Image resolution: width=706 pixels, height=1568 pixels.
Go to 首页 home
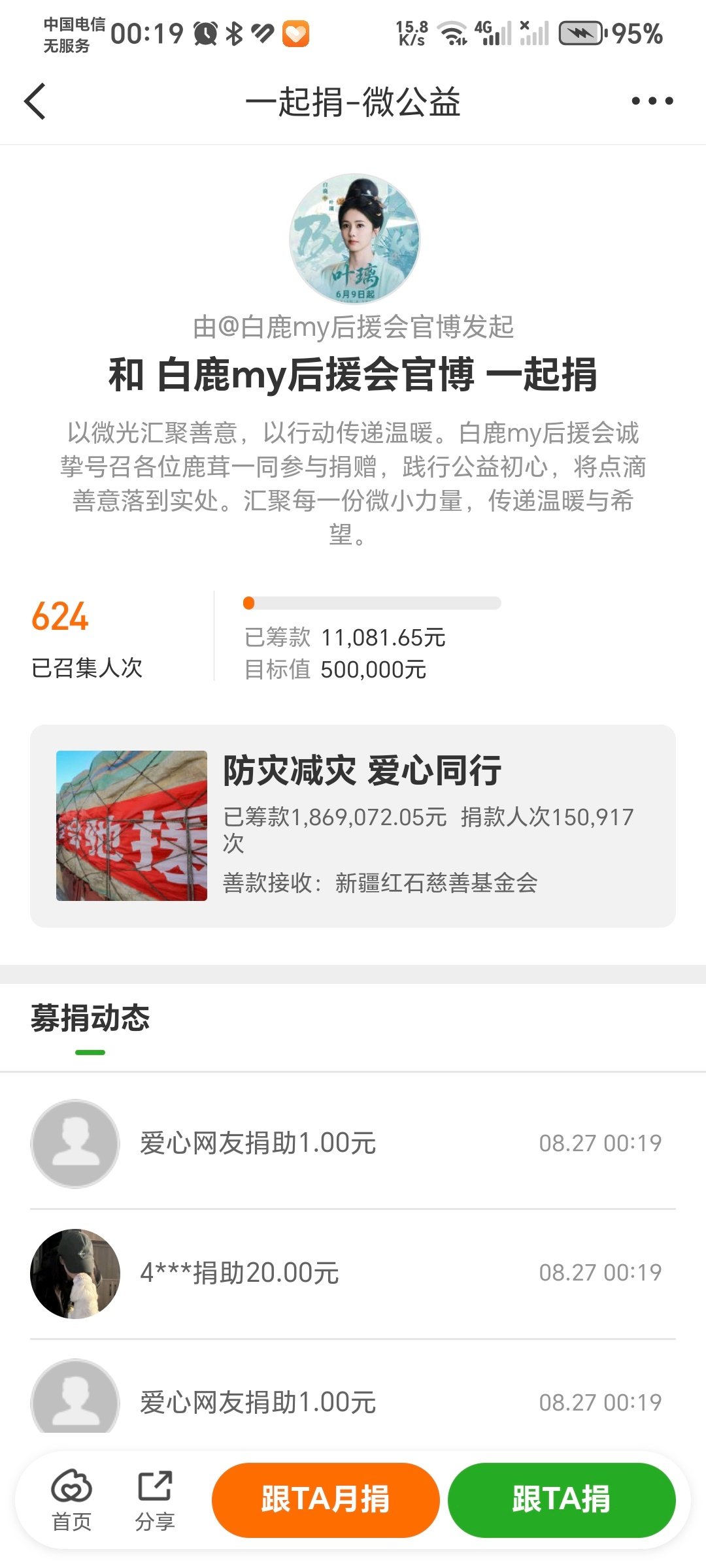[71, 1501]
